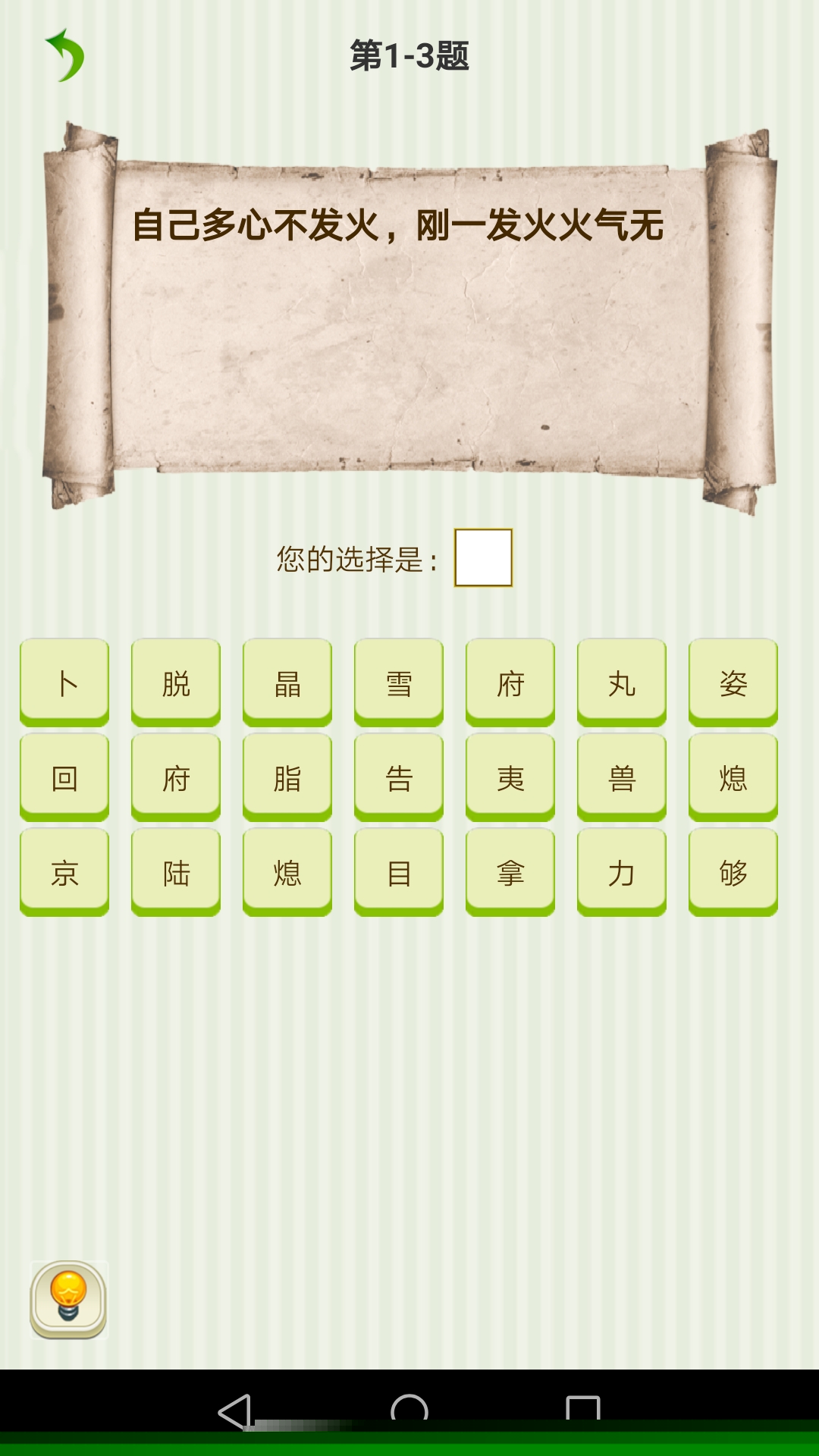The width and height of the screenshot is (819, 1456).
Task: Pick the character 晶
Action: (x=287, y=682)
